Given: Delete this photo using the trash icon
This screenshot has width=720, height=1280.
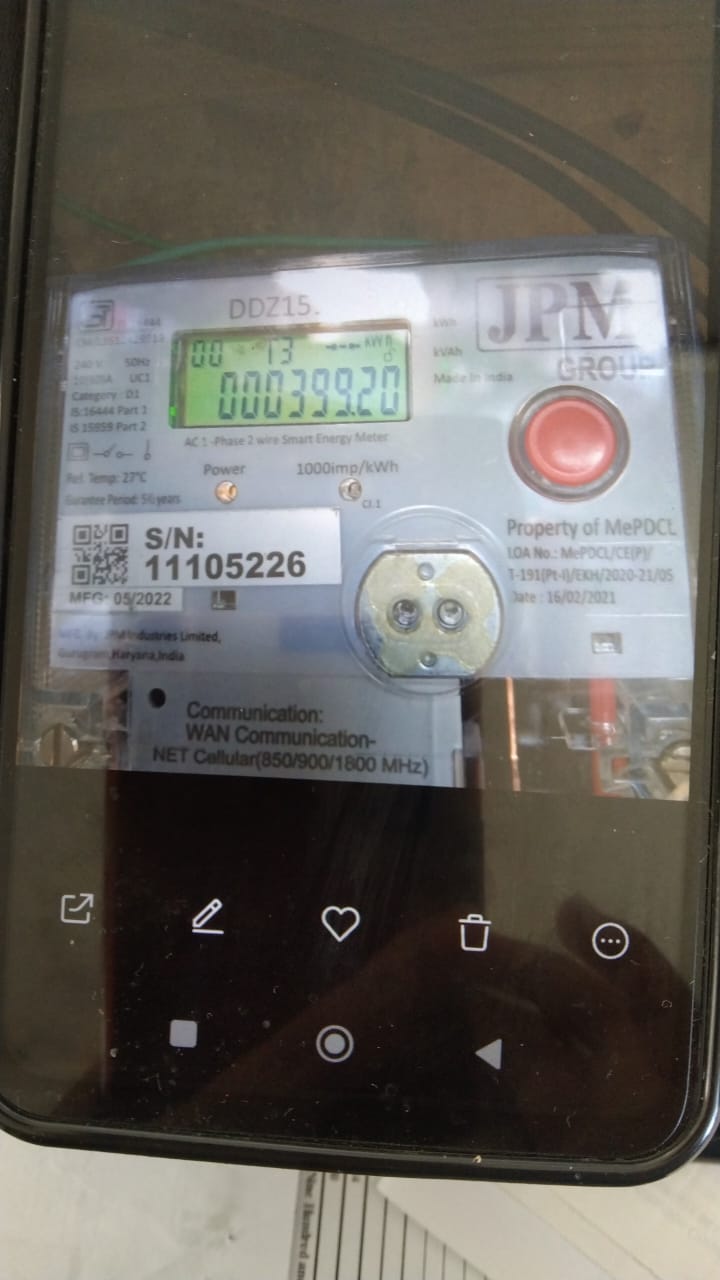Looking at the screenshot, I should [x=474, y=932].
